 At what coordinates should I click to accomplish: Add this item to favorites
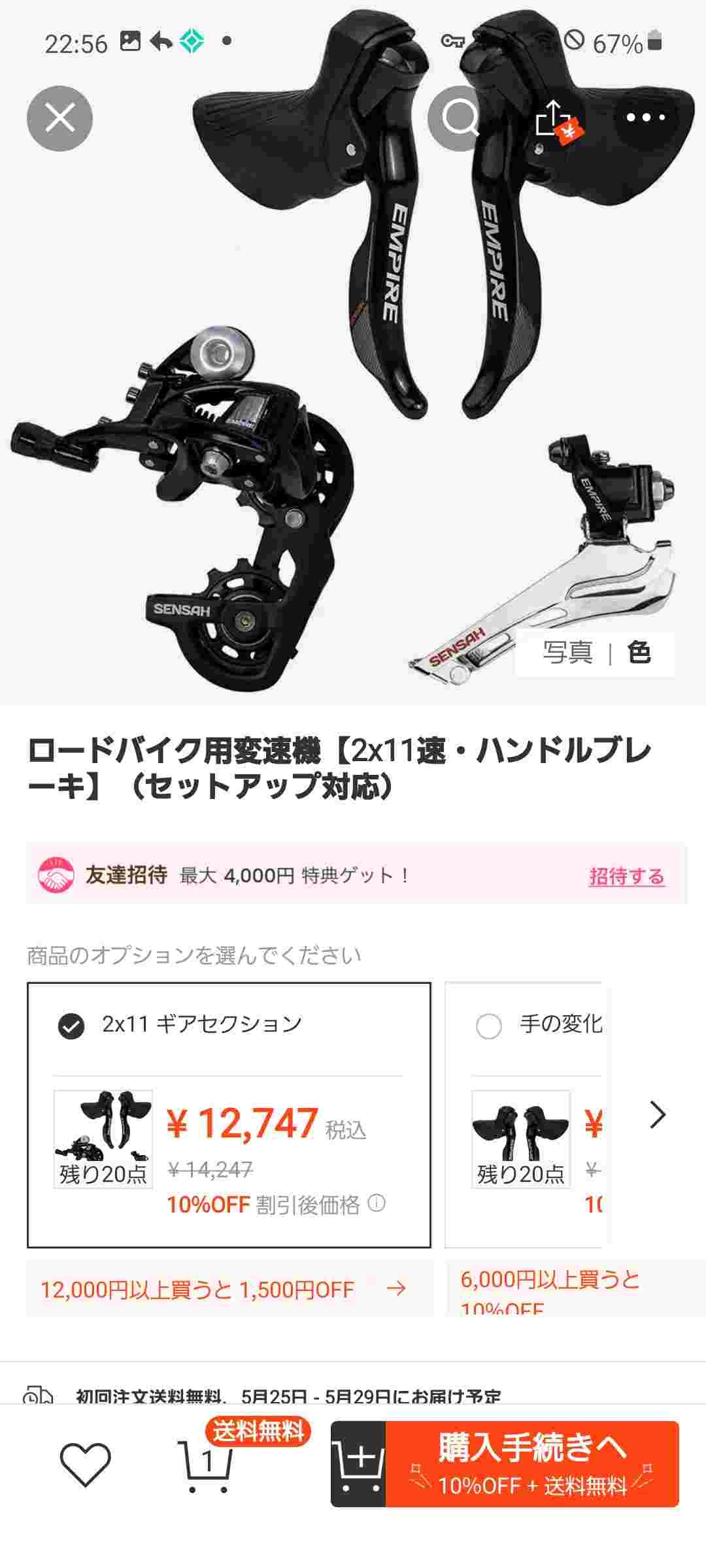point(86,1464)
